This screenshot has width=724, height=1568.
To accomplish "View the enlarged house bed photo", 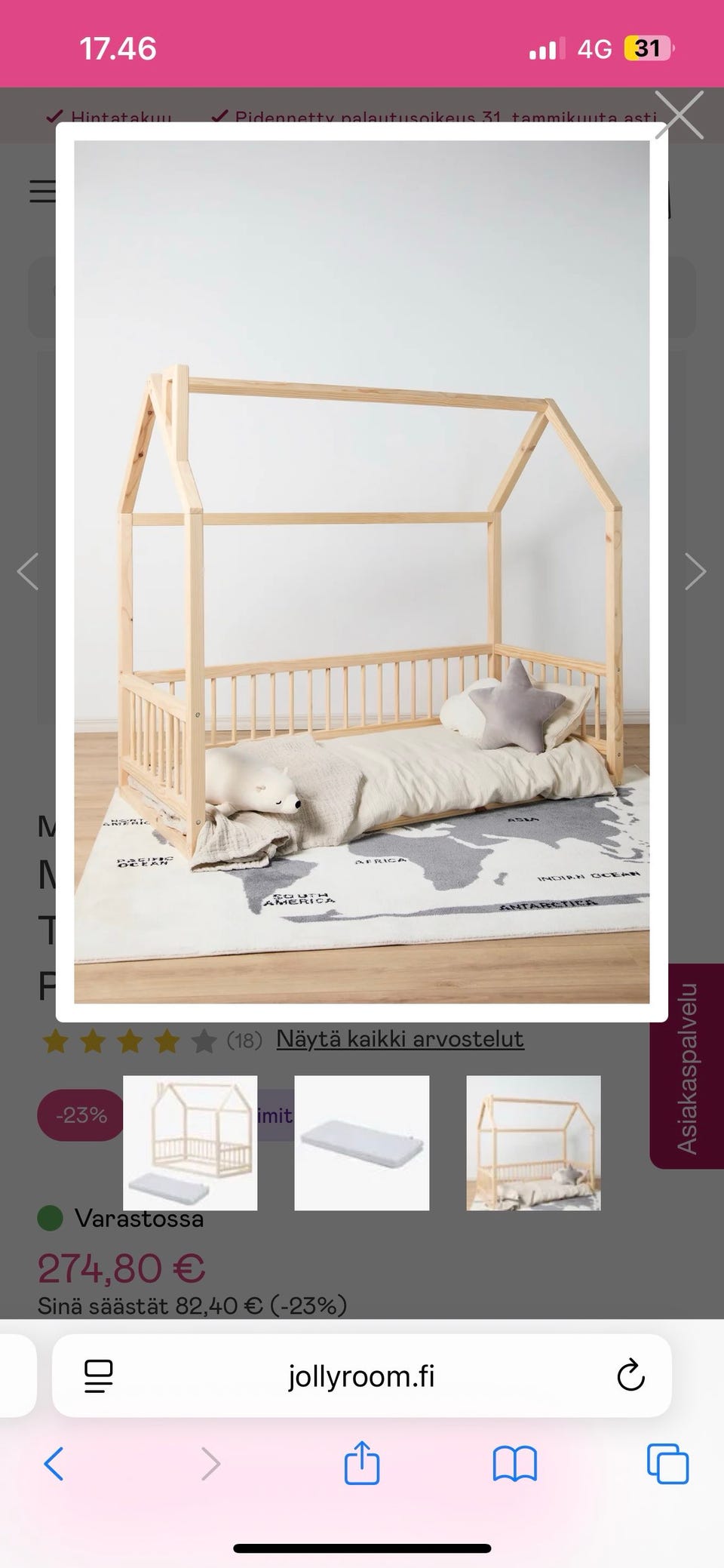I will point(362,571).
